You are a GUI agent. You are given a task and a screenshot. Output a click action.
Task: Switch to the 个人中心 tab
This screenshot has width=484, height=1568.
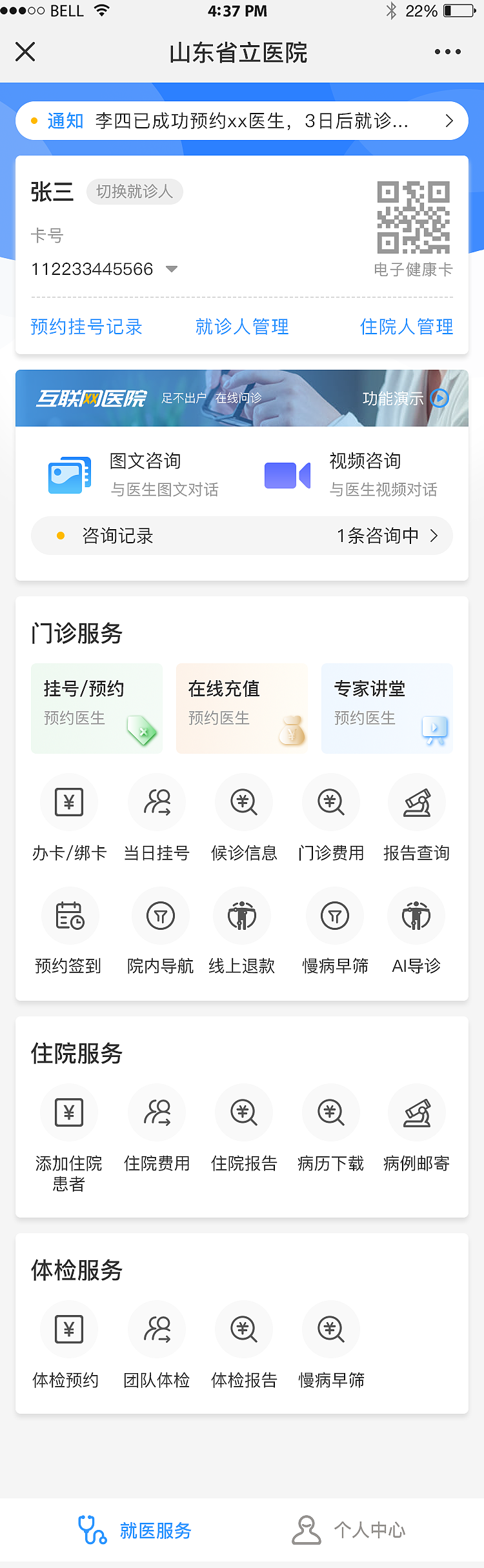pyautogui.click(x=350, y=1530)
